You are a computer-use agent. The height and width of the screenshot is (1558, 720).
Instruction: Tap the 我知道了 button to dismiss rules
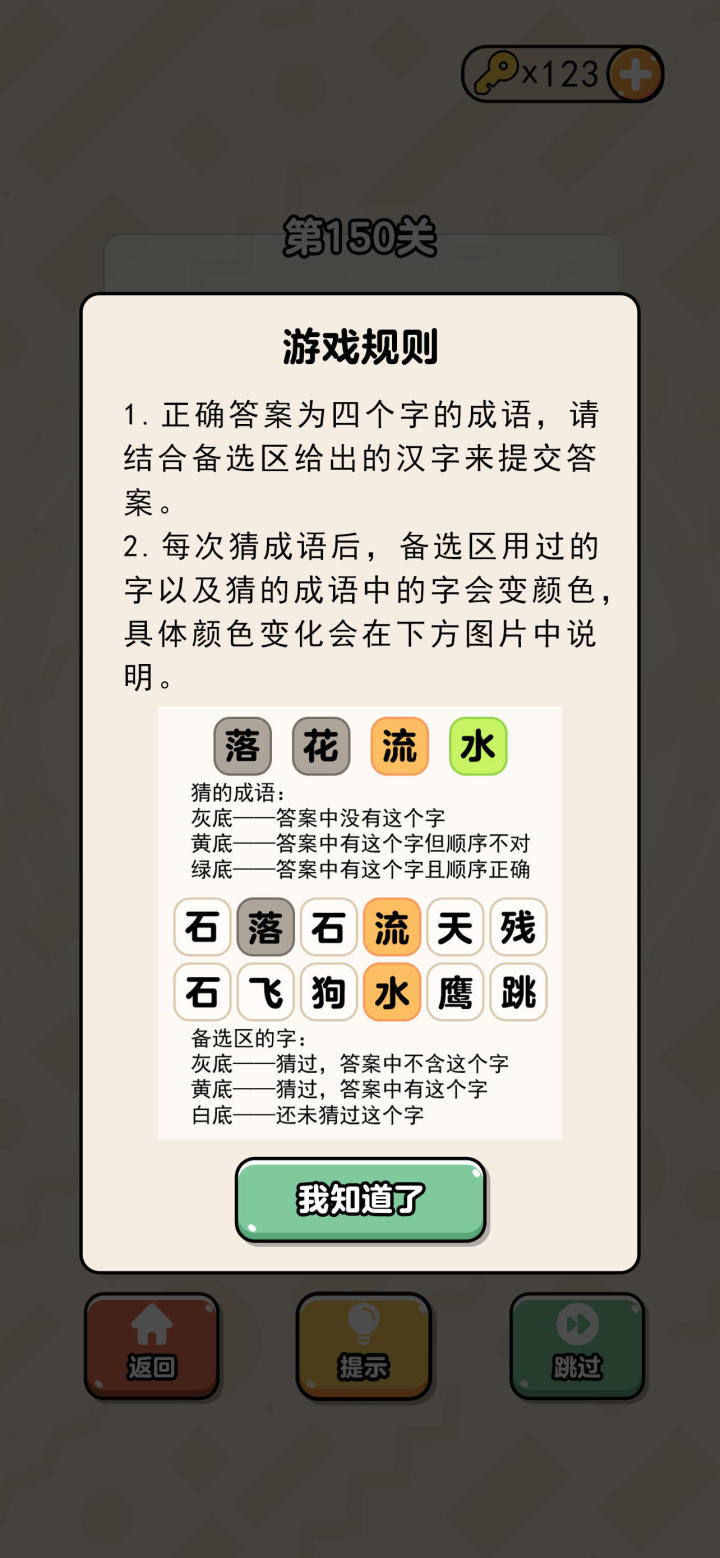(x=360, y=1199)
